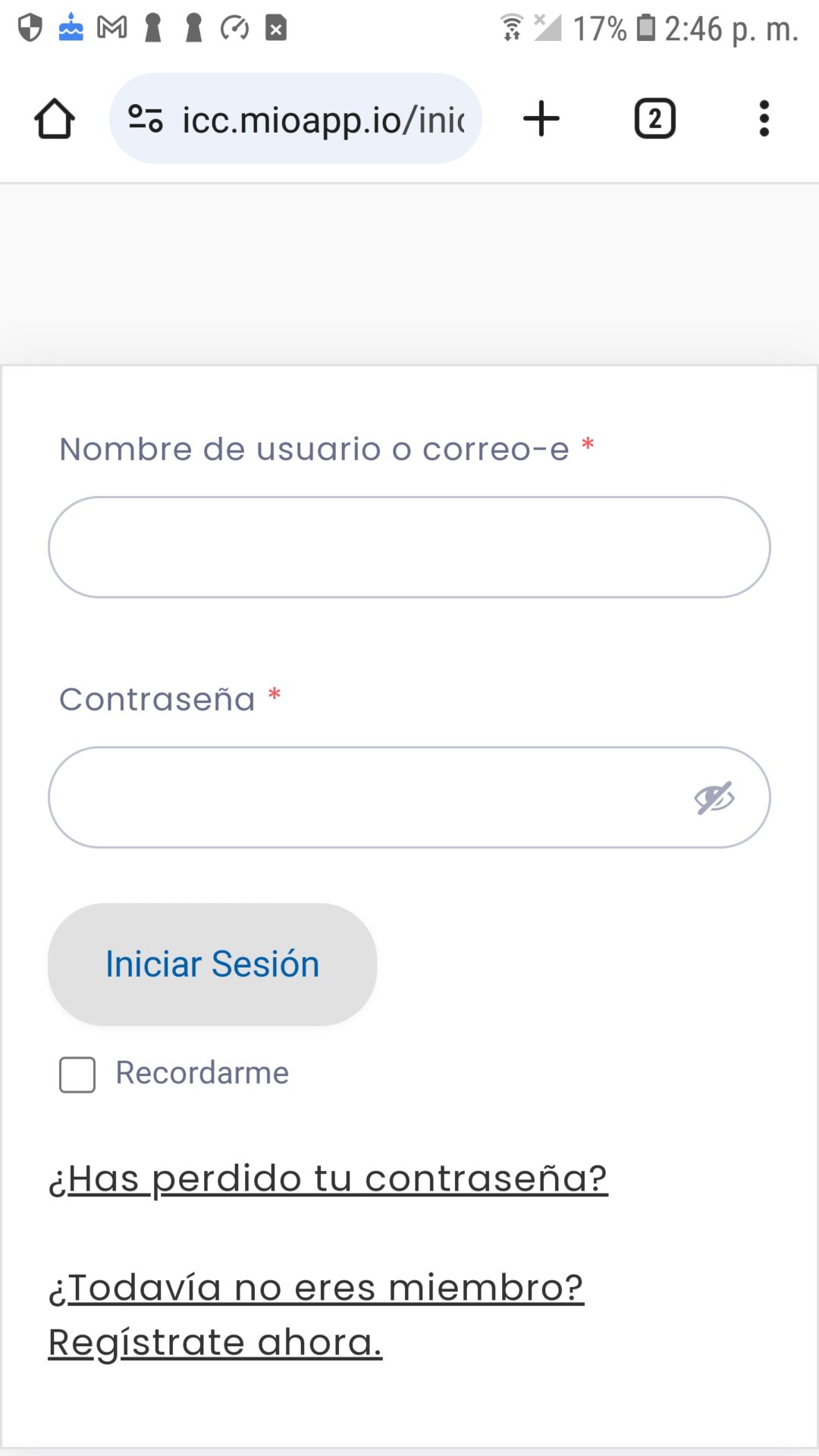Screen dimensions: 819x1456
Task: Open a new browser tab
Action: (x=541, y=118)
